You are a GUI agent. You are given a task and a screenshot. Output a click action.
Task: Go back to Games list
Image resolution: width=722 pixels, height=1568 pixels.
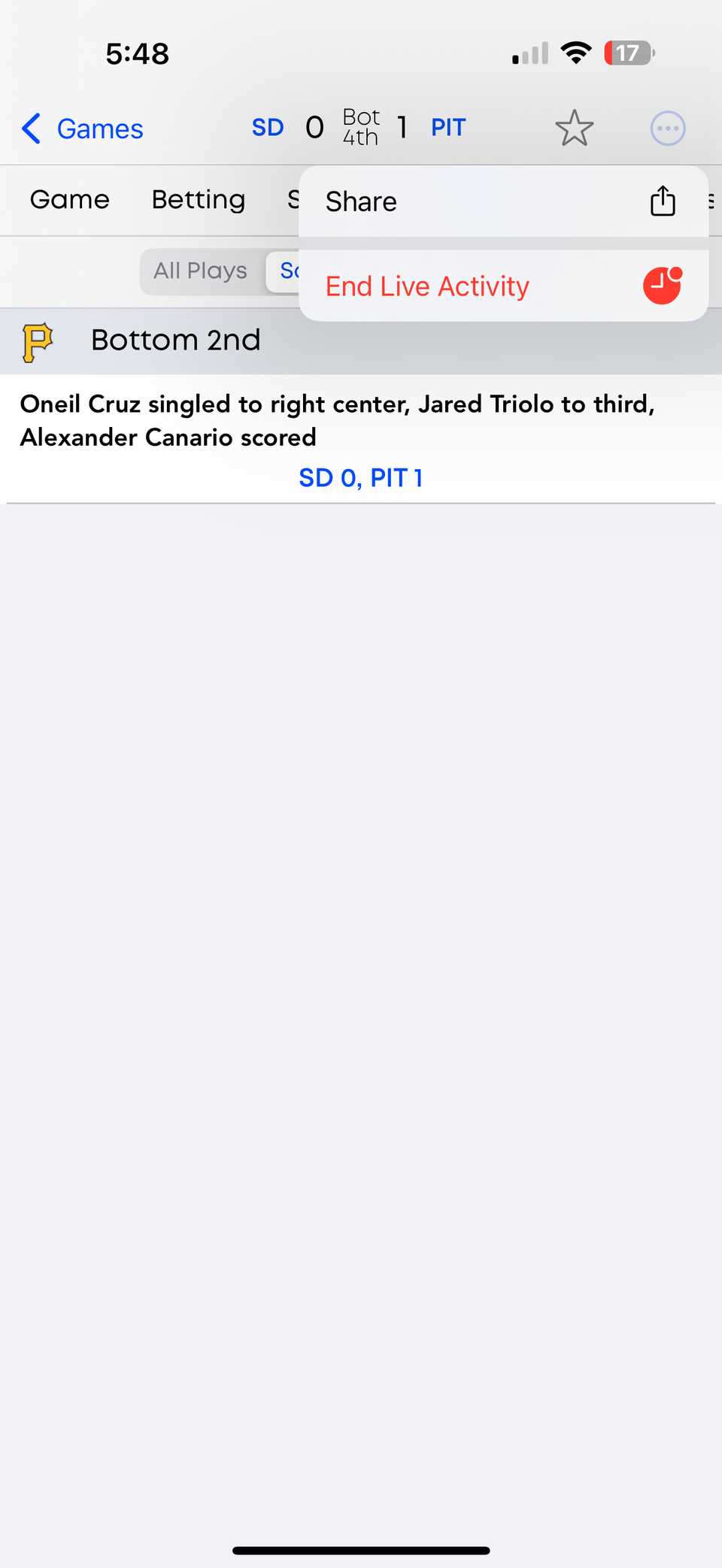click(x=83, y=129)
